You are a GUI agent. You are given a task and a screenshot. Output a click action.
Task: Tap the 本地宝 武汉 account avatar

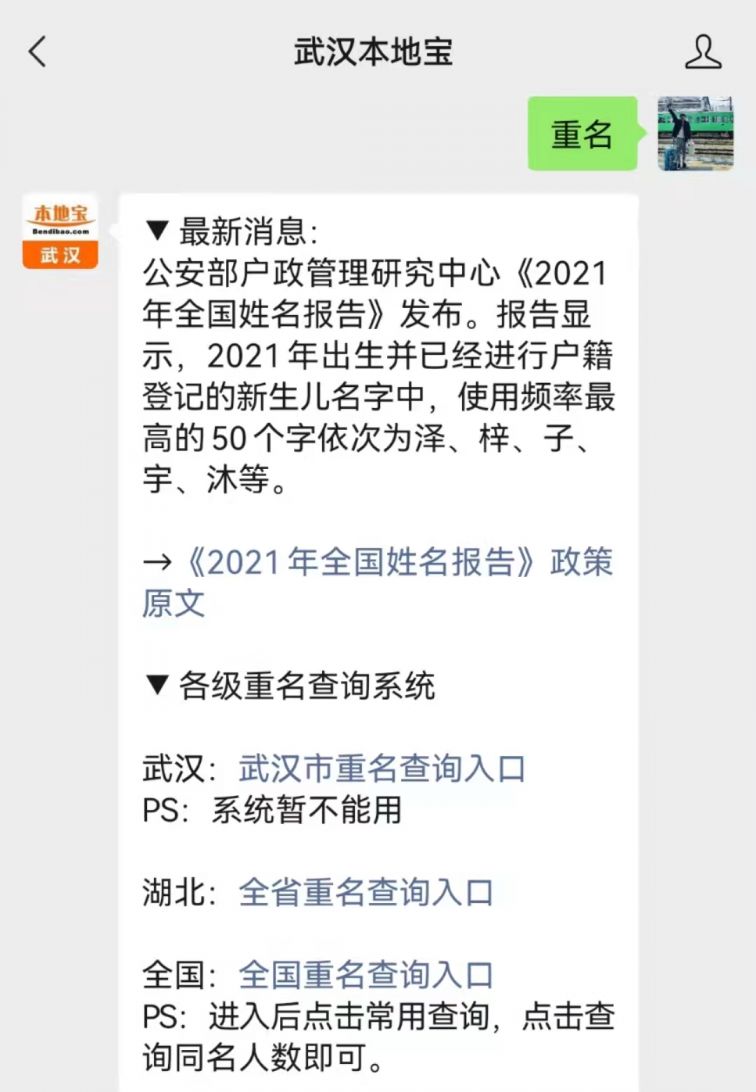[60, 232]
